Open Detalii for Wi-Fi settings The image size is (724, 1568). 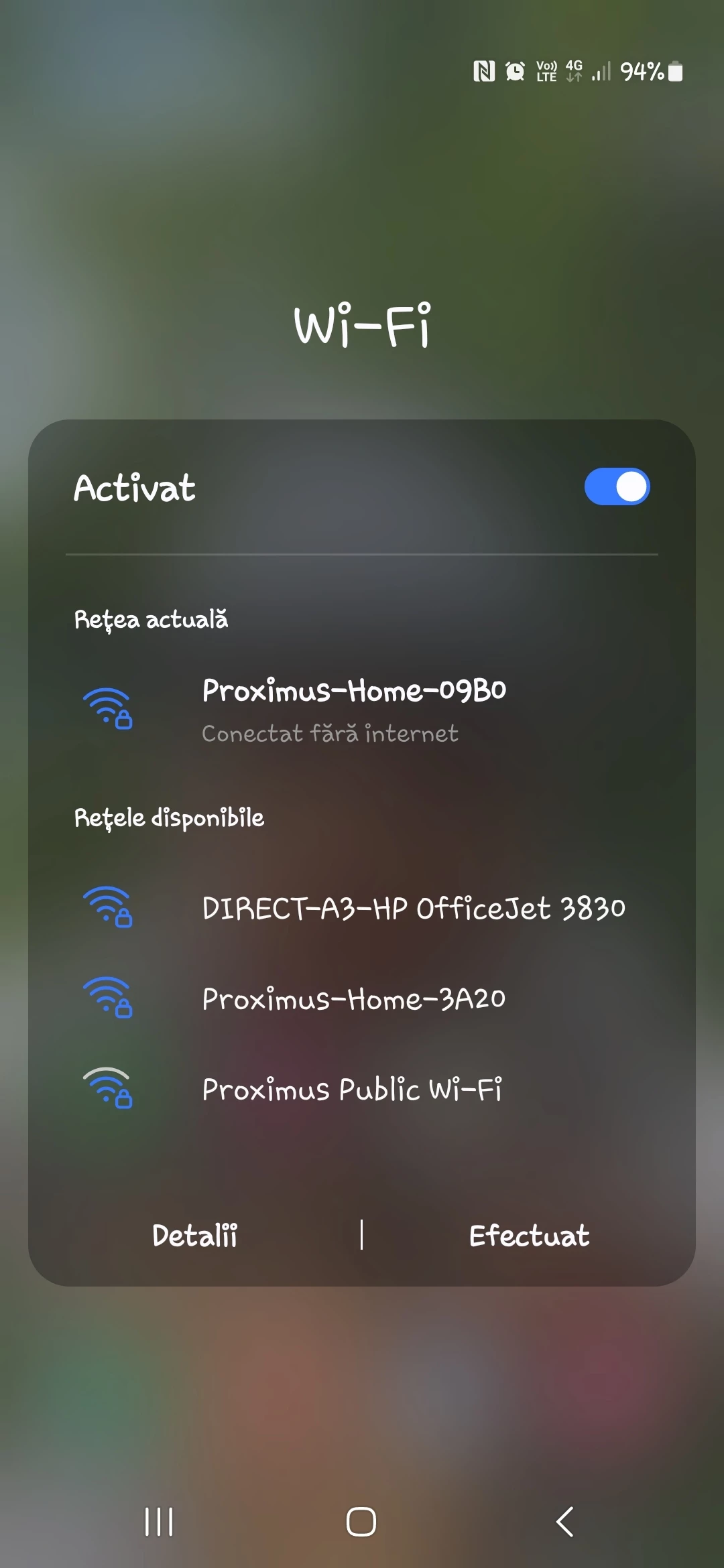coord(194,1236)
